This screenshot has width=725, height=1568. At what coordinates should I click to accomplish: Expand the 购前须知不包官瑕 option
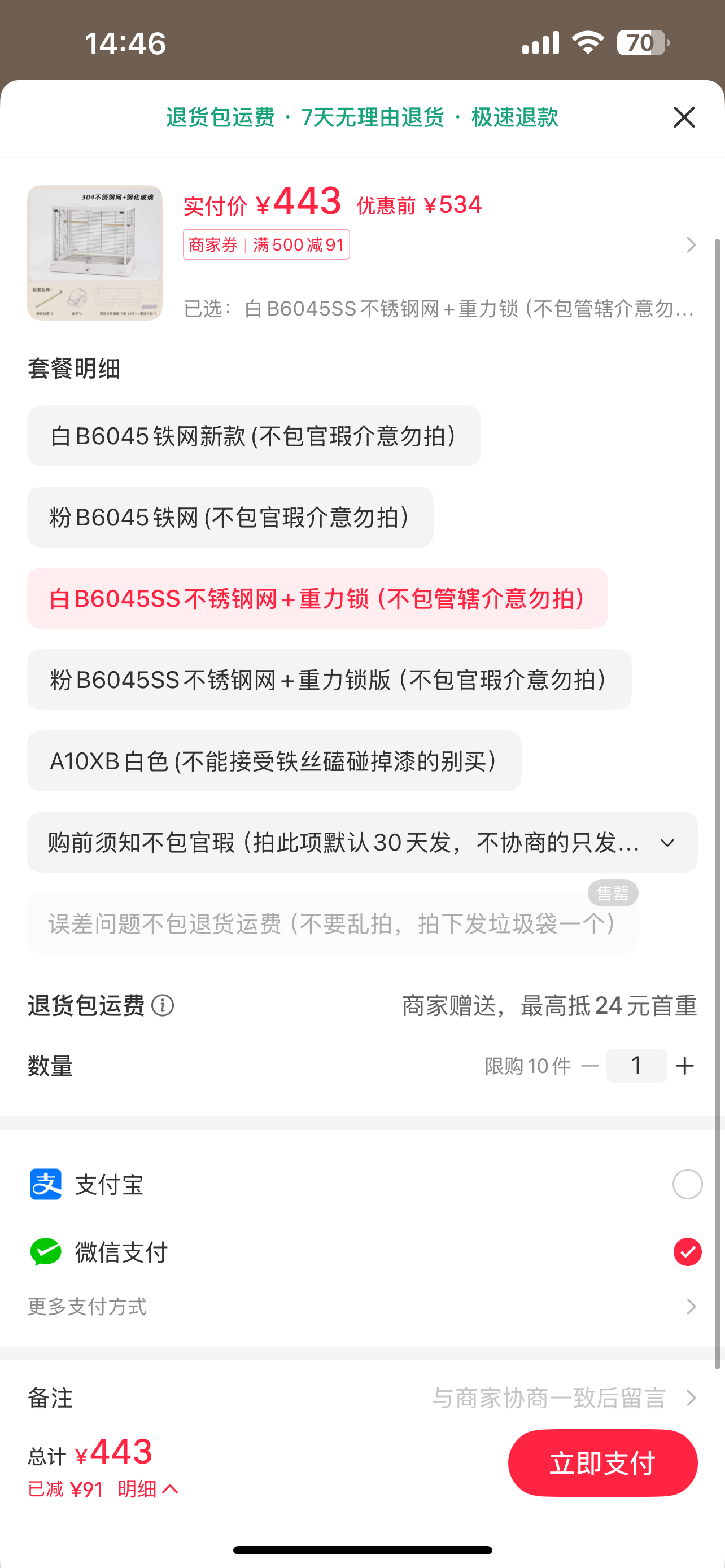[667, 843]
